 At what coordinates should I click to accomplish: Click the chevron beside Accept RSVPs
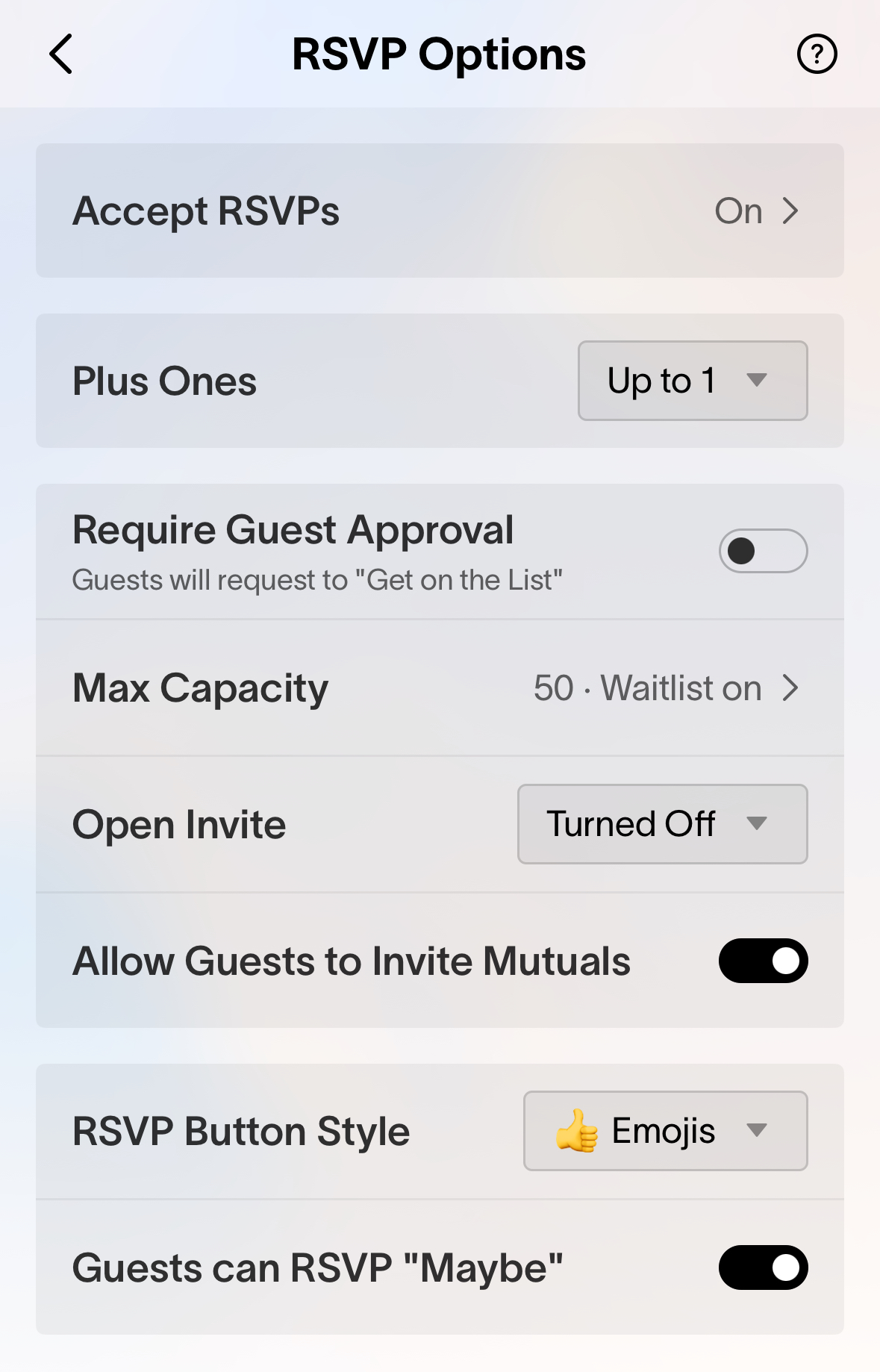pyautogui.click(x=791, y=211)
